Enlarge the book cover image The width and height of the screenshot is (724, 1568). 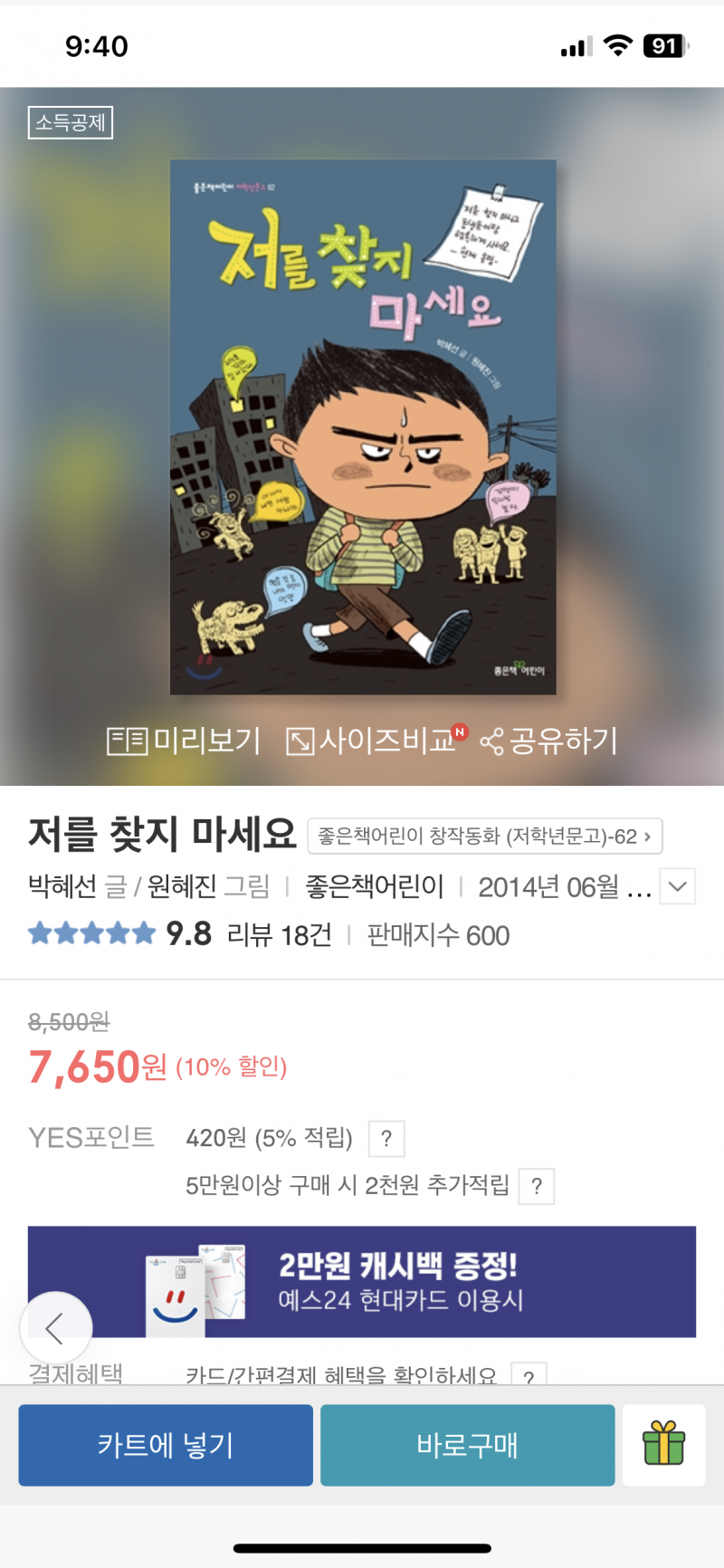(363, 427)
